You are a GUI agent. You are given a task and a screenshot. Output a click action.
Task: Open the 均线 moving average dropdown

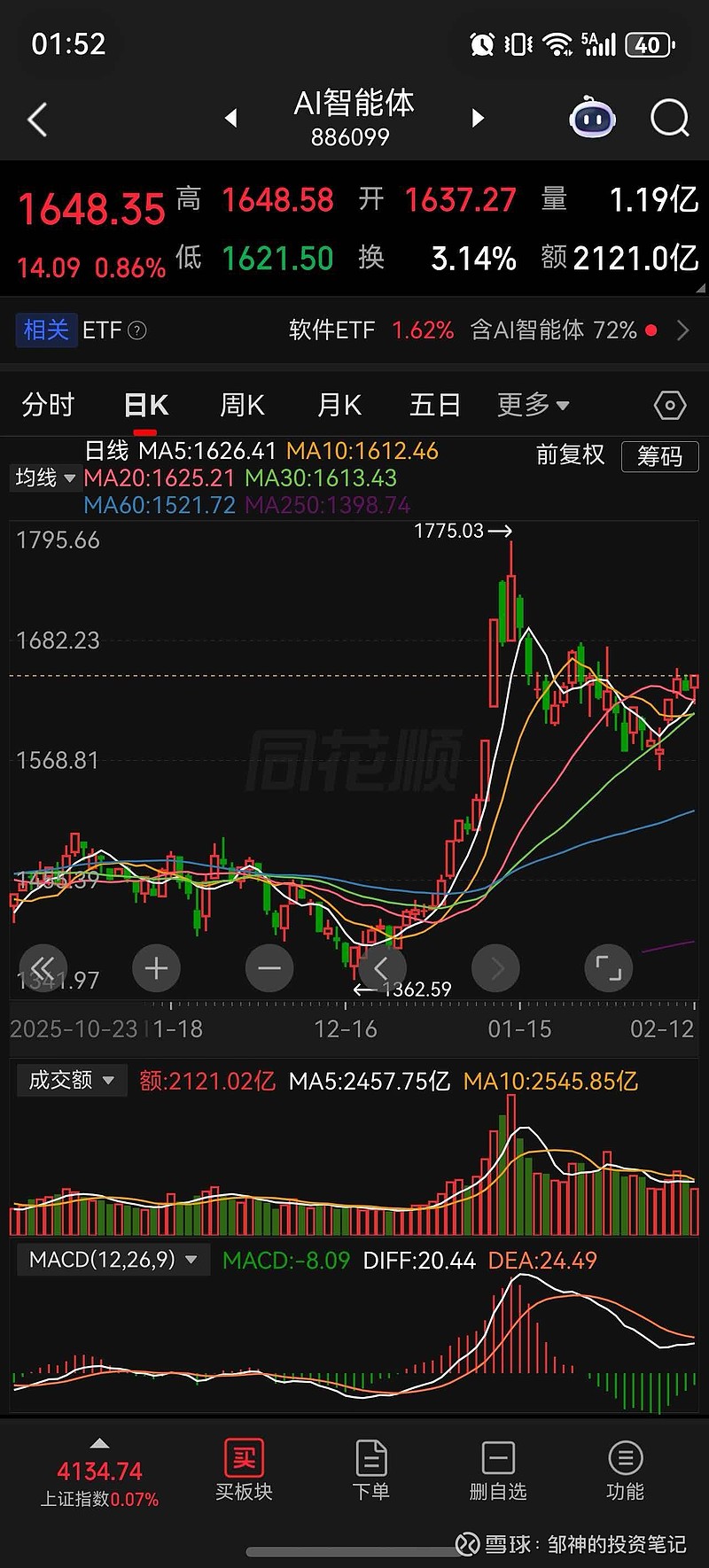click(46, 477)
